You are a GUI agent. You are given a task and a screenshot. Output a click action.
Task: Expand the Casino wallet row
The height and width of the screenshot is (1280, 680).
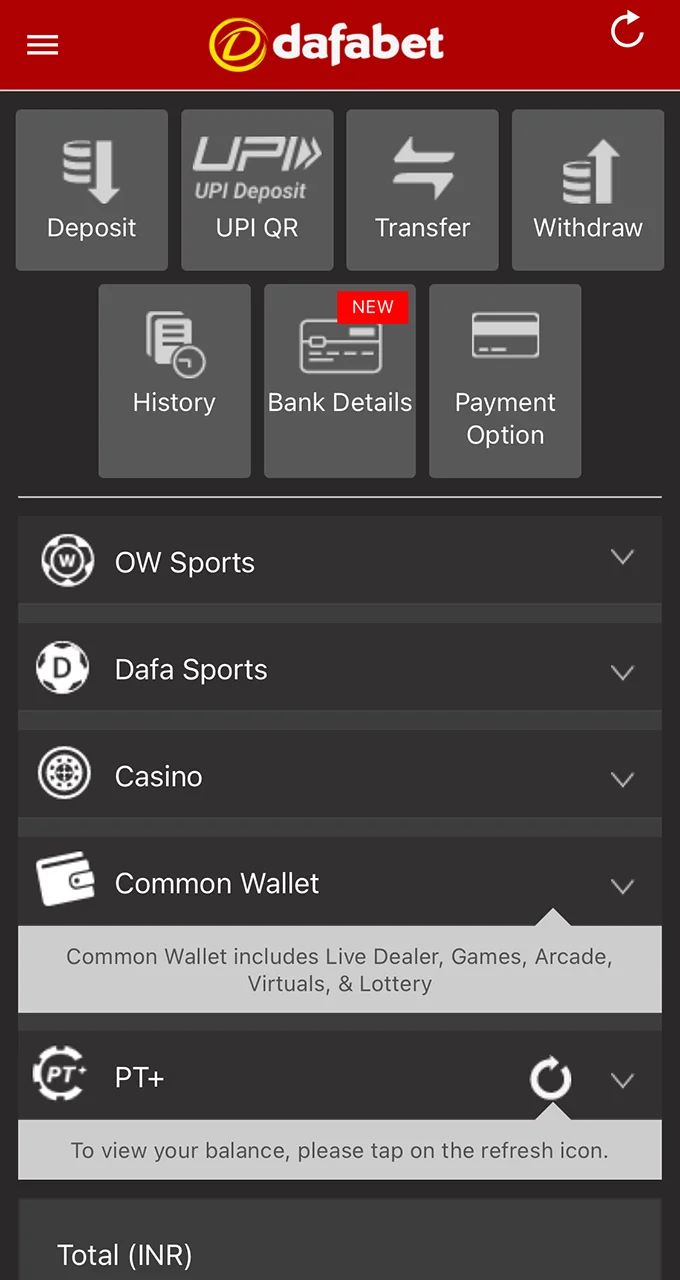[x=622, y=779]
